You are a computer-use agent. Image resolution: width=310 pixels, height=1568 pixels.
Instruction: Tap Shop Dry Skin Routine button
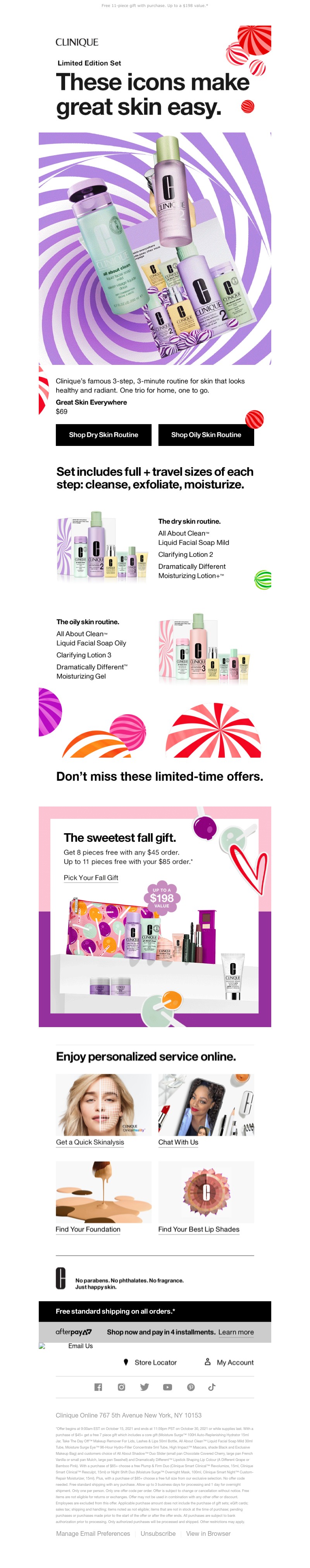[x=103, y=435]
